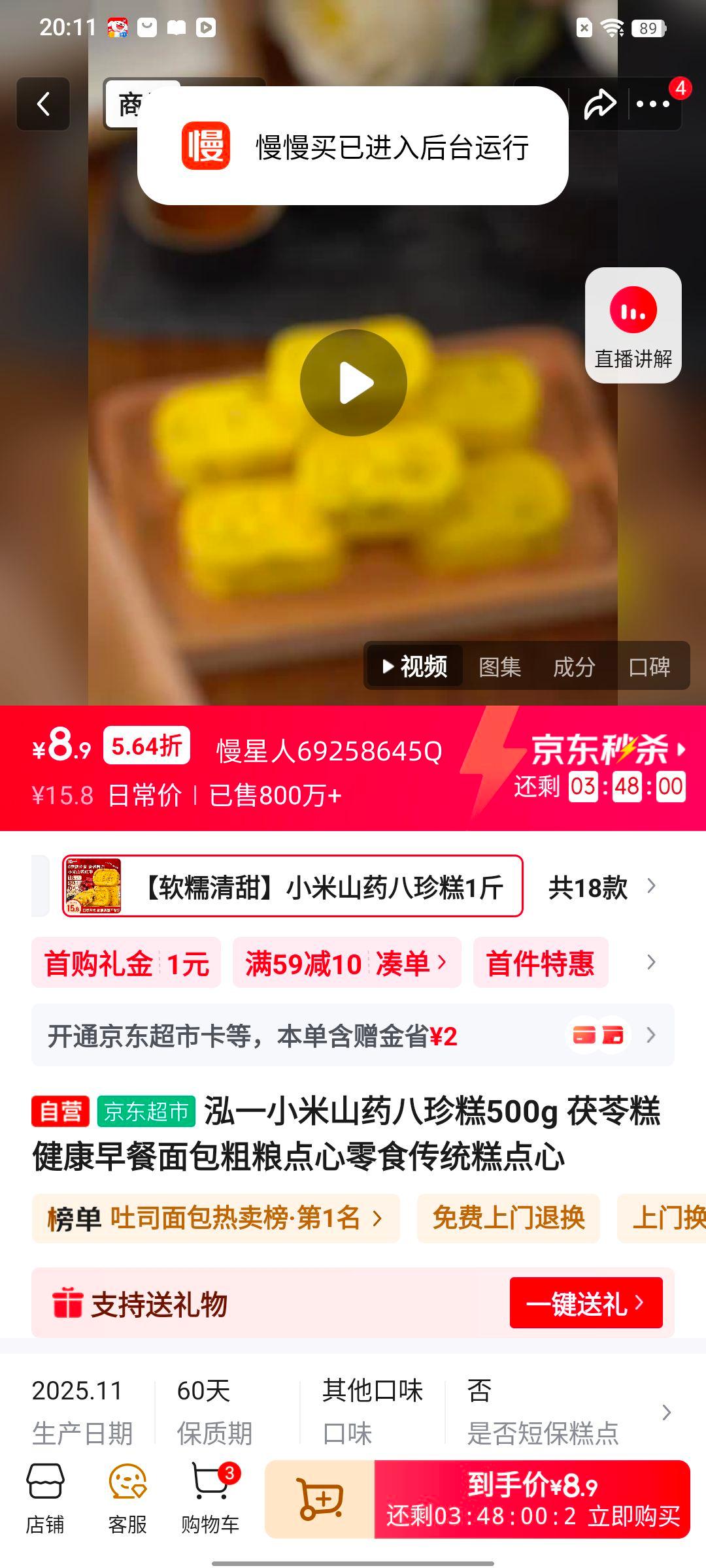Play the product video
Image resolution: width=706 pixels, height=1568 pixels.
coord(353,383)
